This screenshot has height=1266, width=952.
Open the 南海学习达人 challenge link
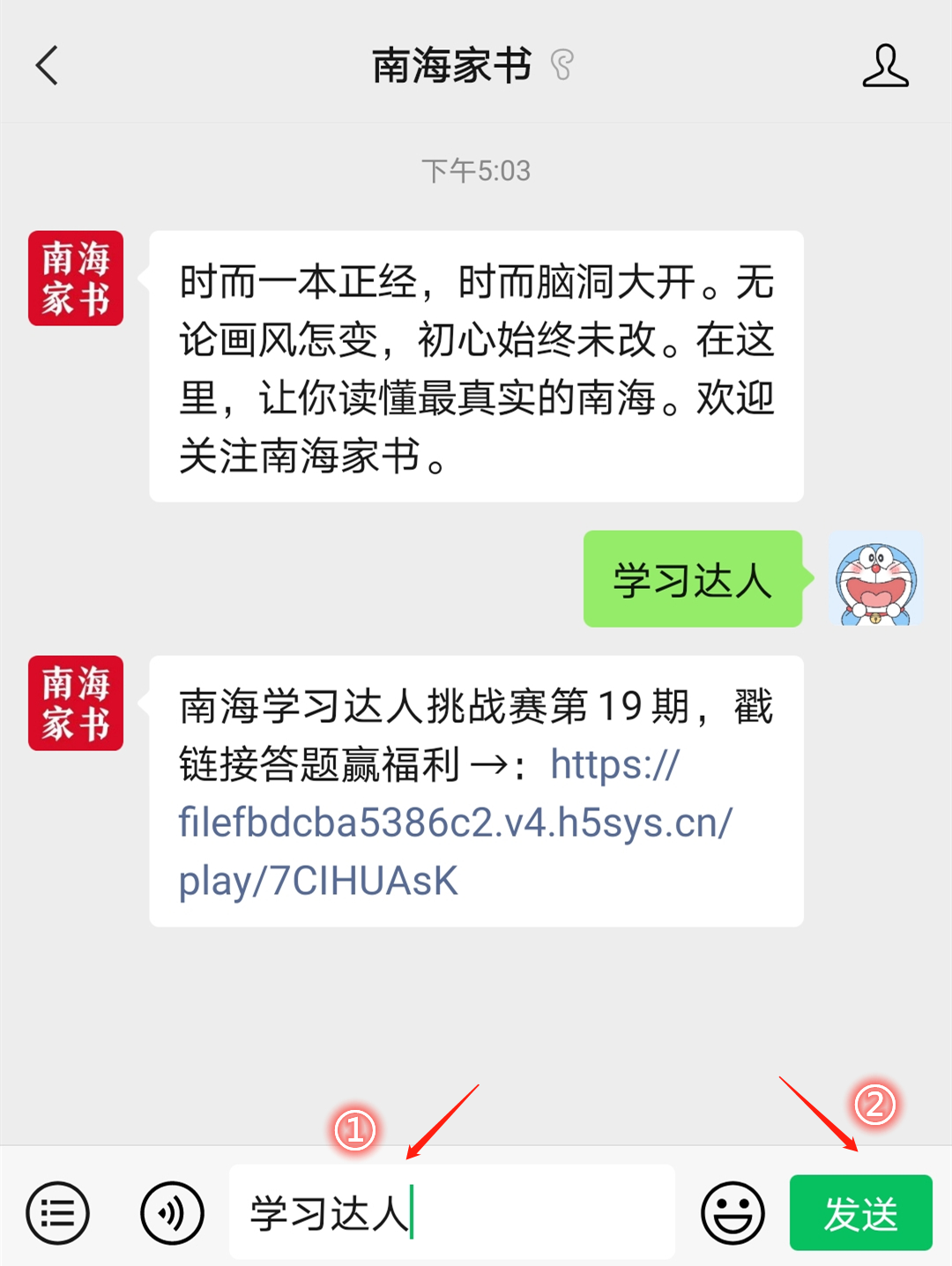tap(455, 823)
